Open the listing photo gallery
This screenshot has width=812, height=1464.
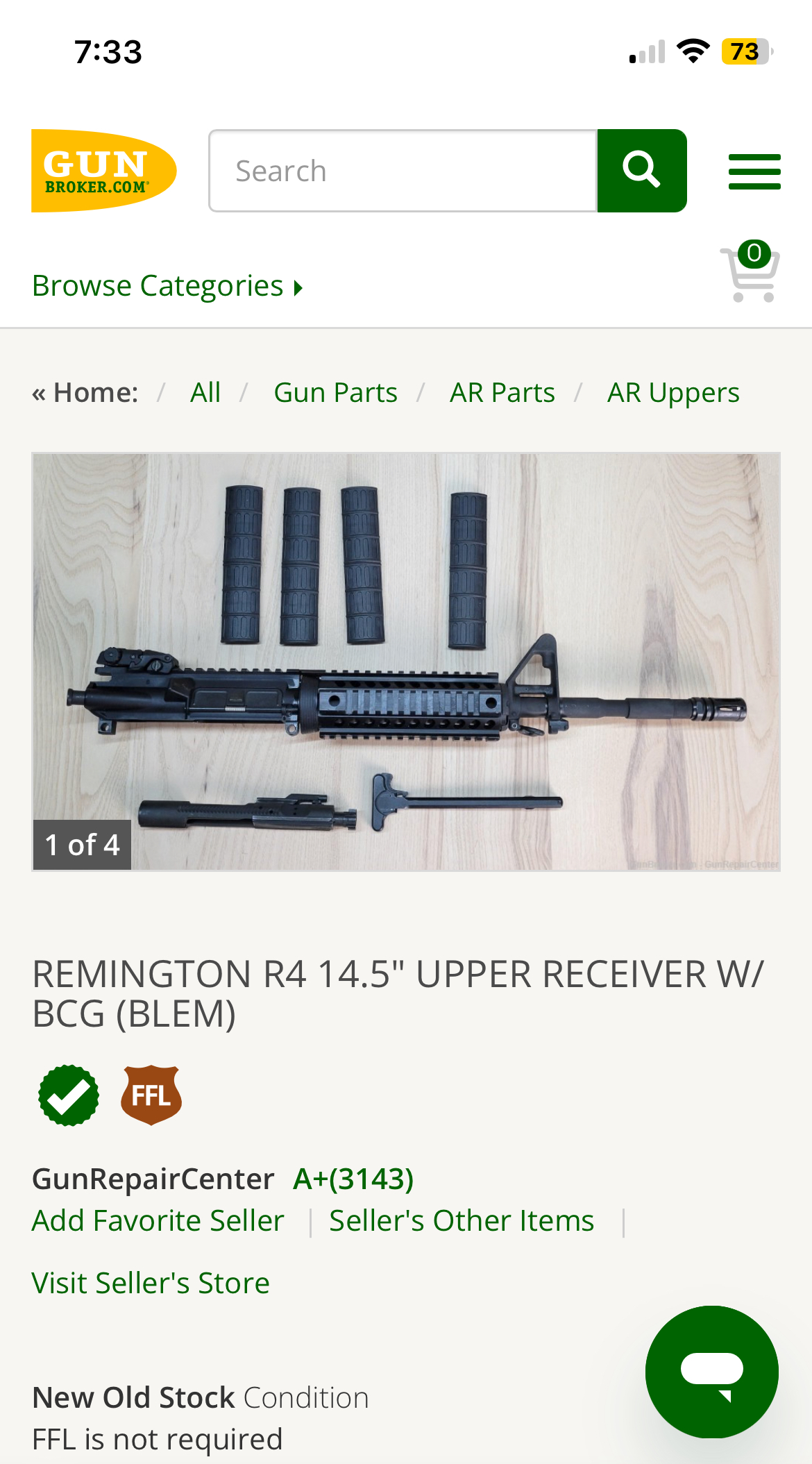pos(406,662)
